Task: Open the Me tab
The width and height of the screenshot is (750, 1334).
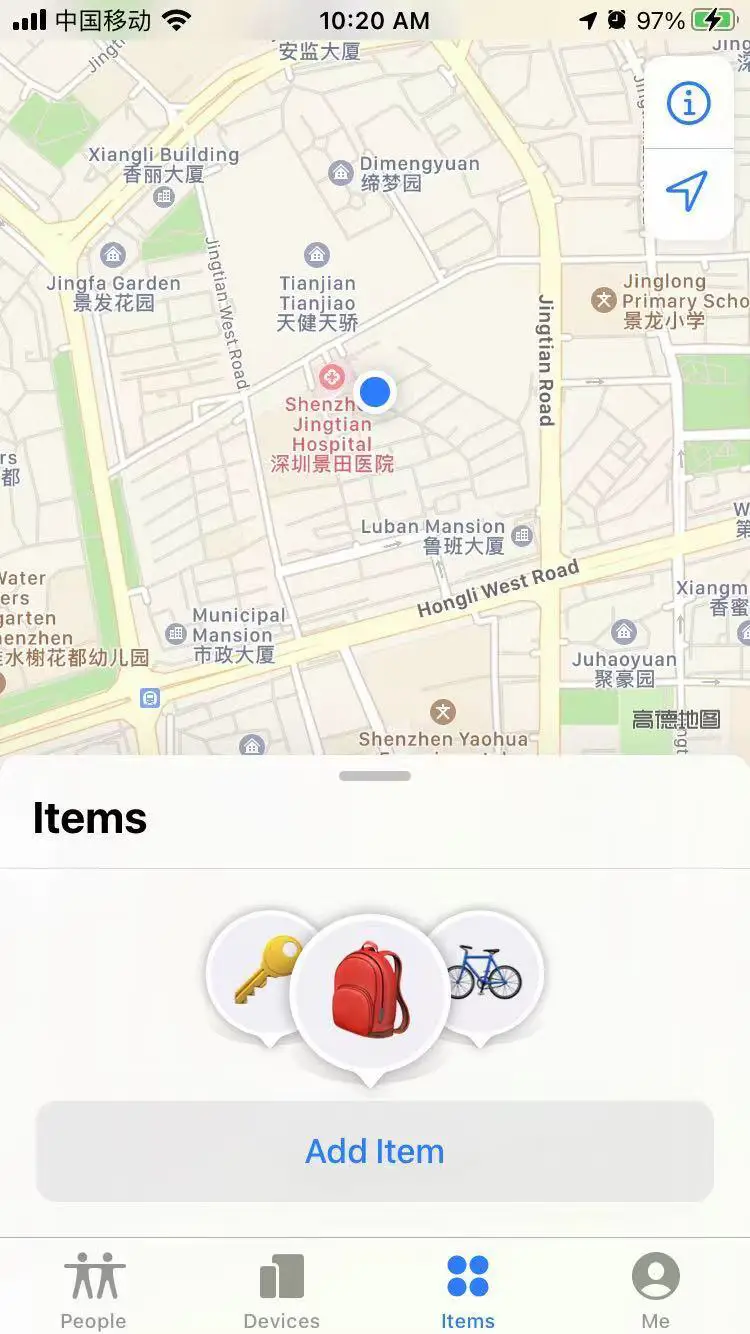Action: (656, 1277)
